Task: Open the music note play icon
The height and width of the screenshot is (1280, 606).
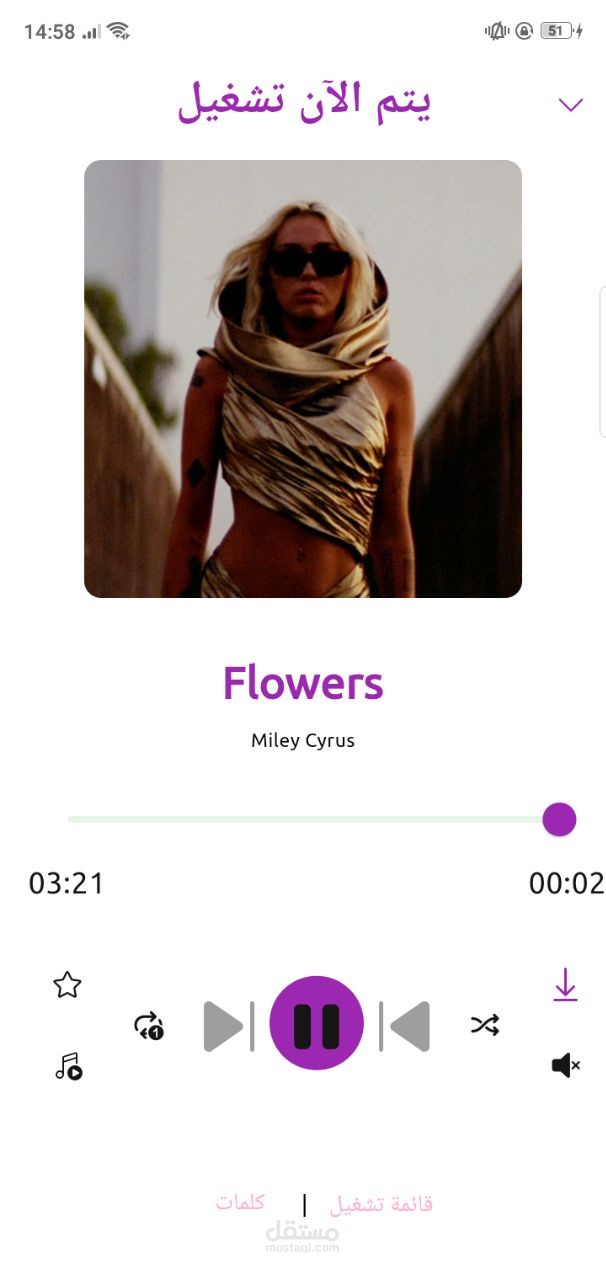Action: pos(68,1067)
